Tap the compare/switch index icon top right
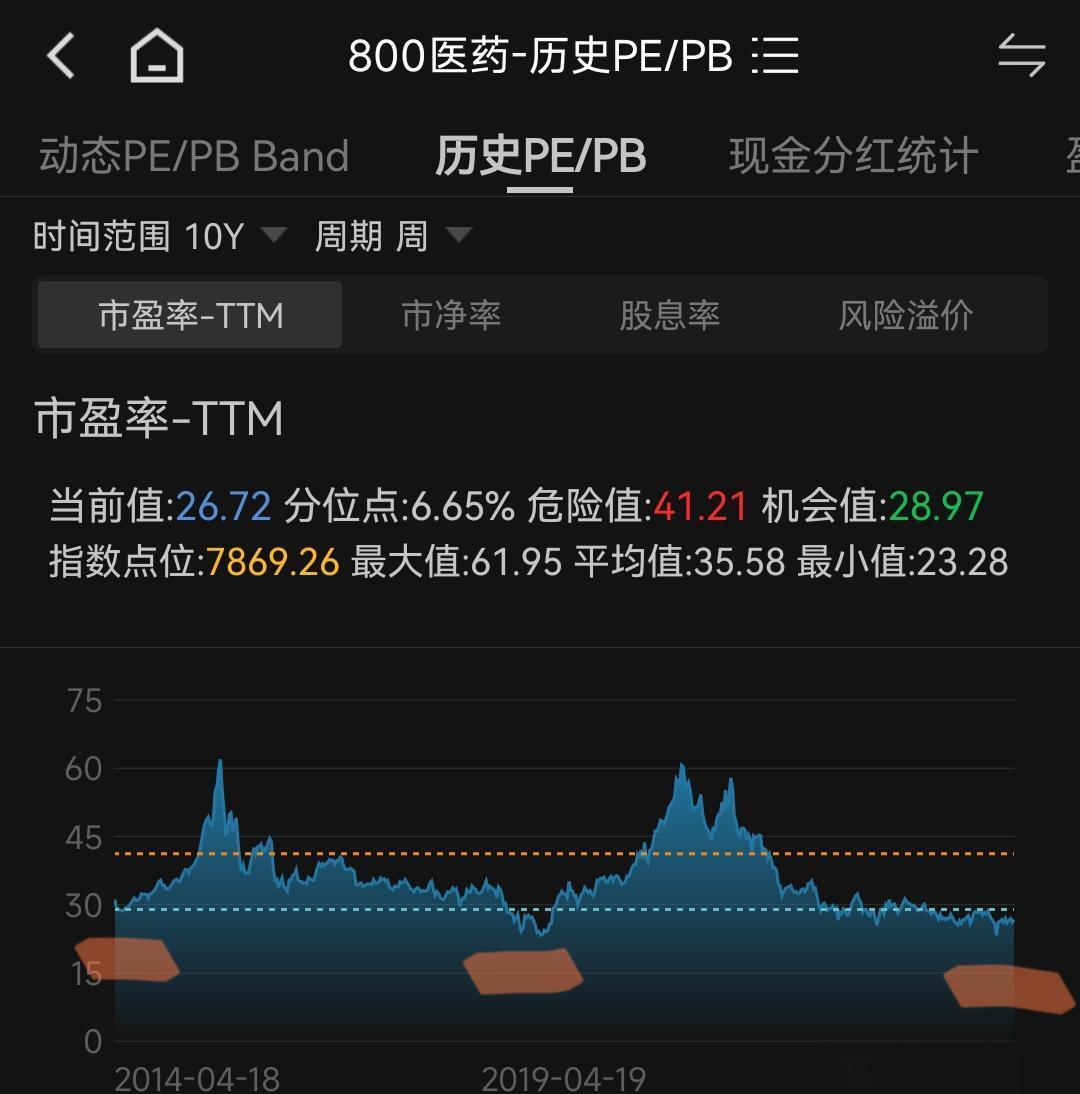The width and height of the screenshot is (1080, 1094). (x=1022, y=55)
